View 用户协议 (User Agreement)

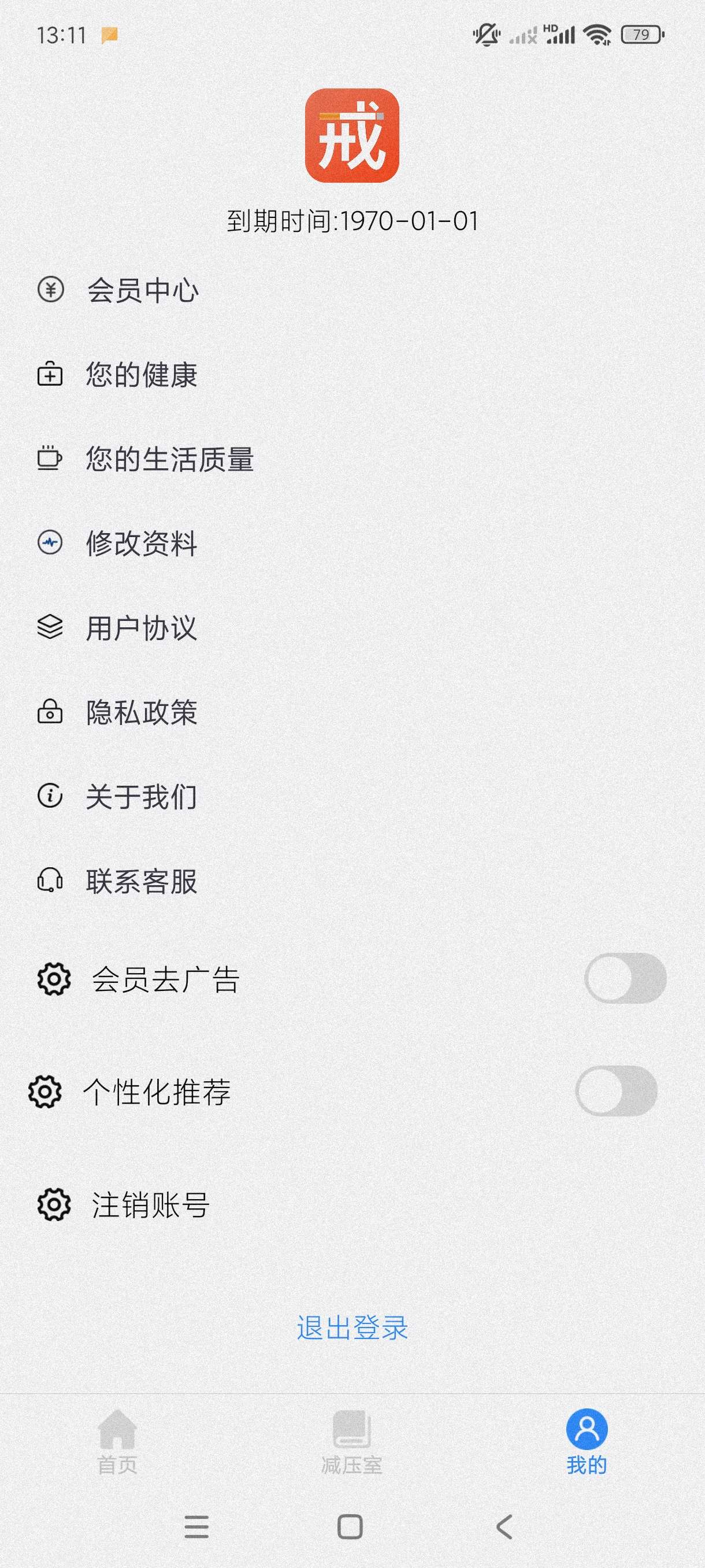(141, 627)
